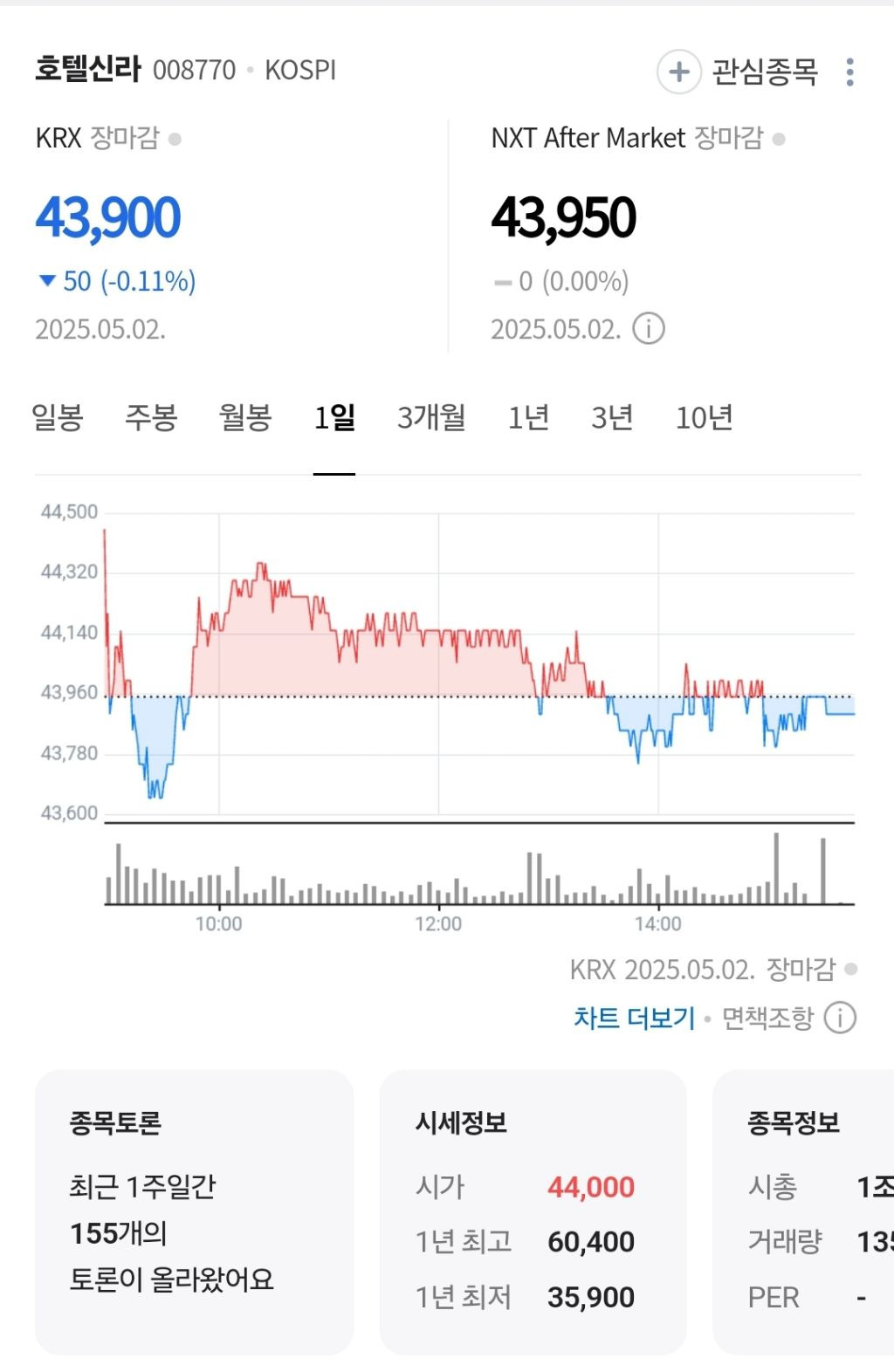Click the plus icon to add watchlist
This screenshot has height=1372, width=894.
tap(679, 72)
